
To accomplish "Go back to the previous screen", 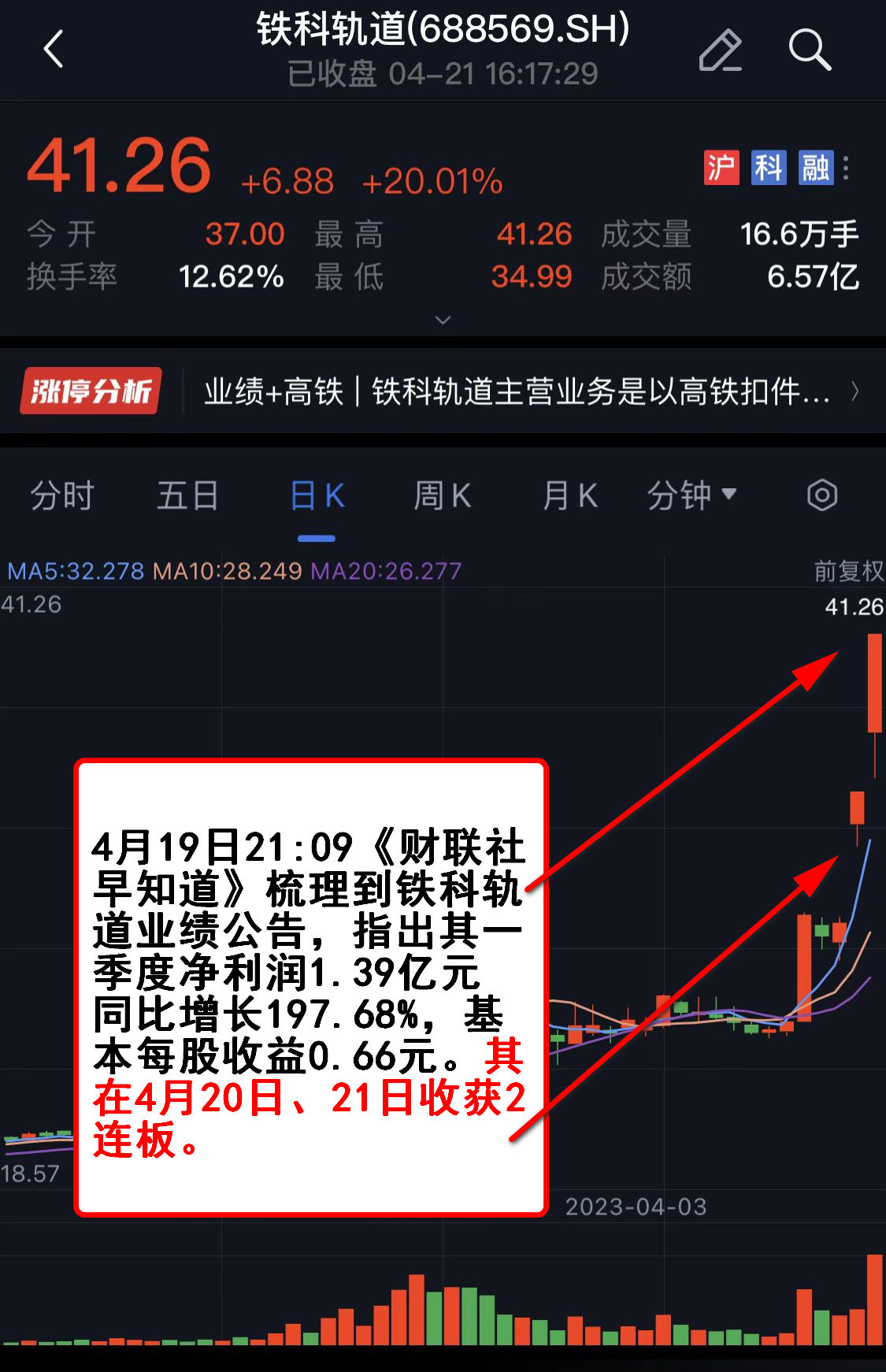I will click(x=54, y=50).
